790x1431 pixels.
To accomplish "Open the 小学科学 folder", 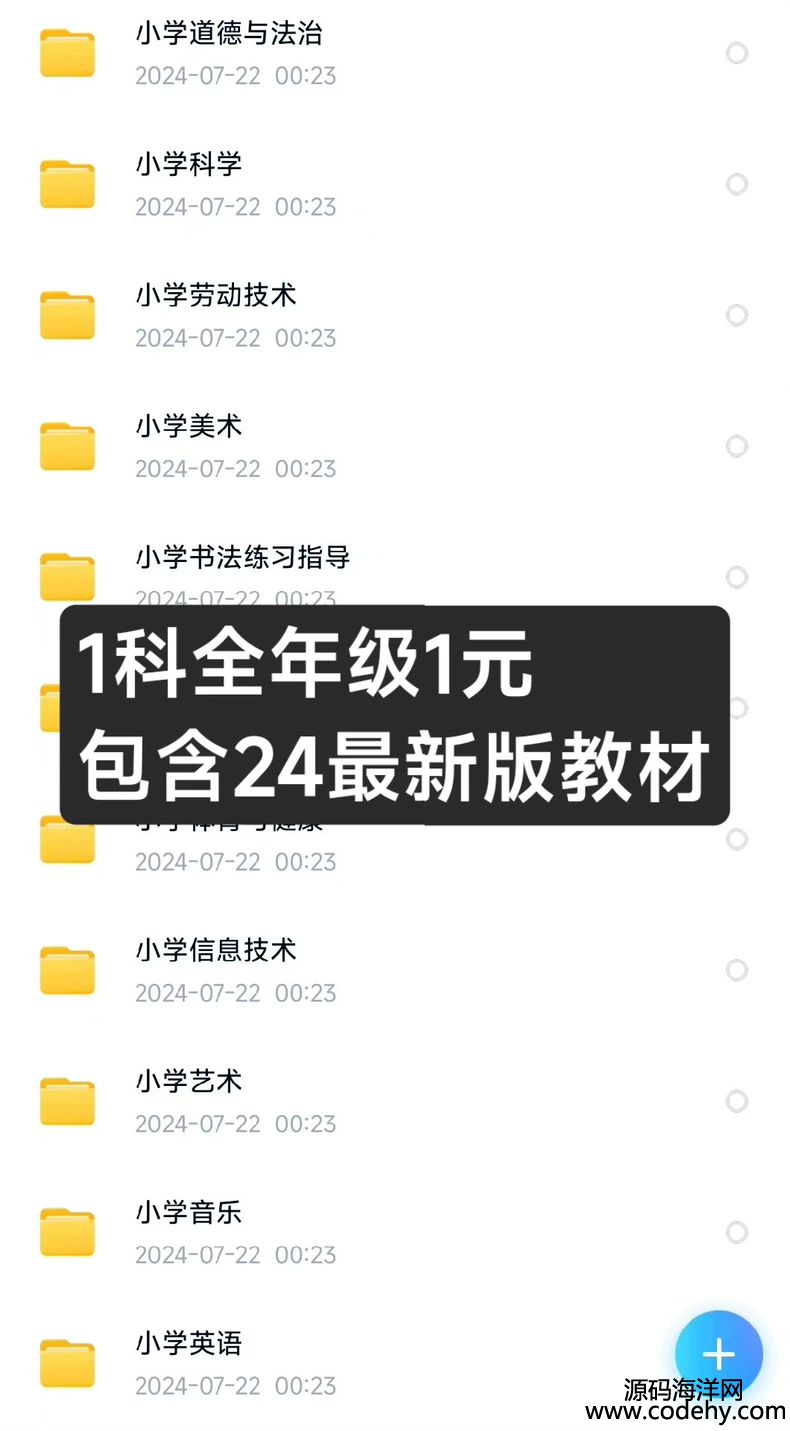I will [189, 165].
